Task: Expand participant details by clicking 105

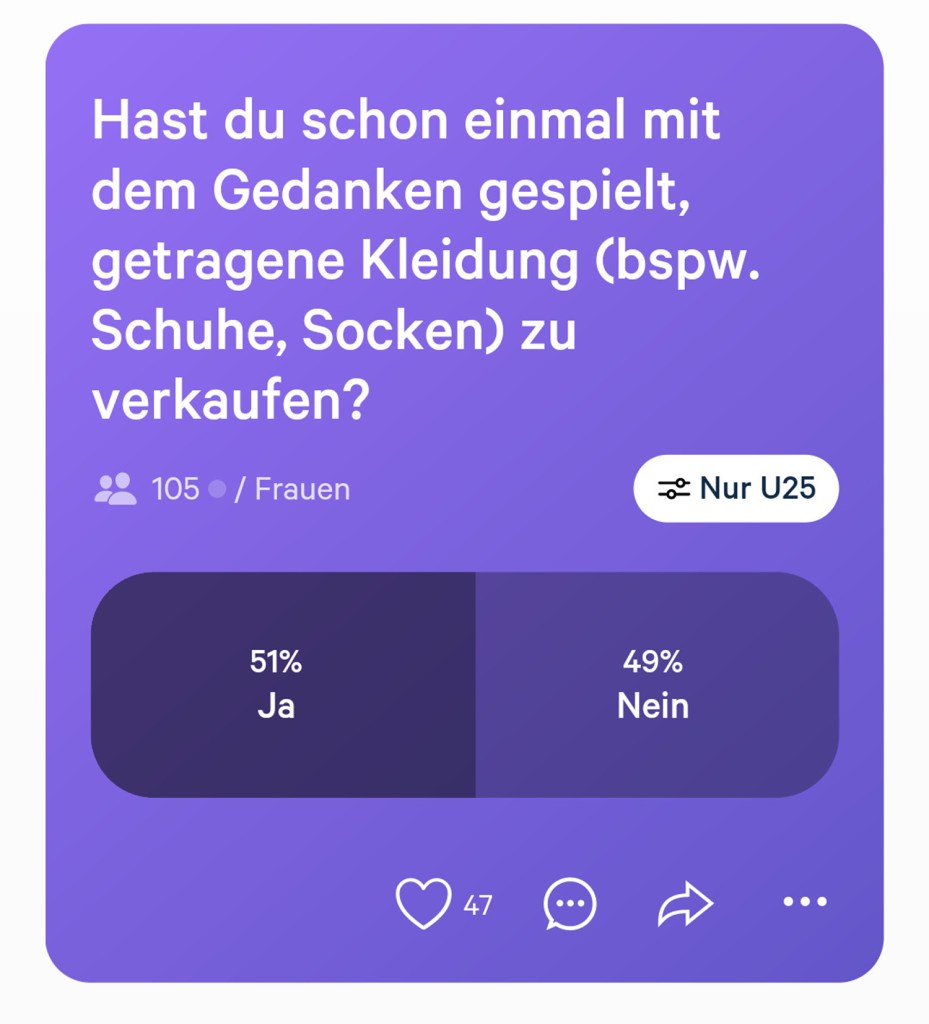Action: point(175,488)
